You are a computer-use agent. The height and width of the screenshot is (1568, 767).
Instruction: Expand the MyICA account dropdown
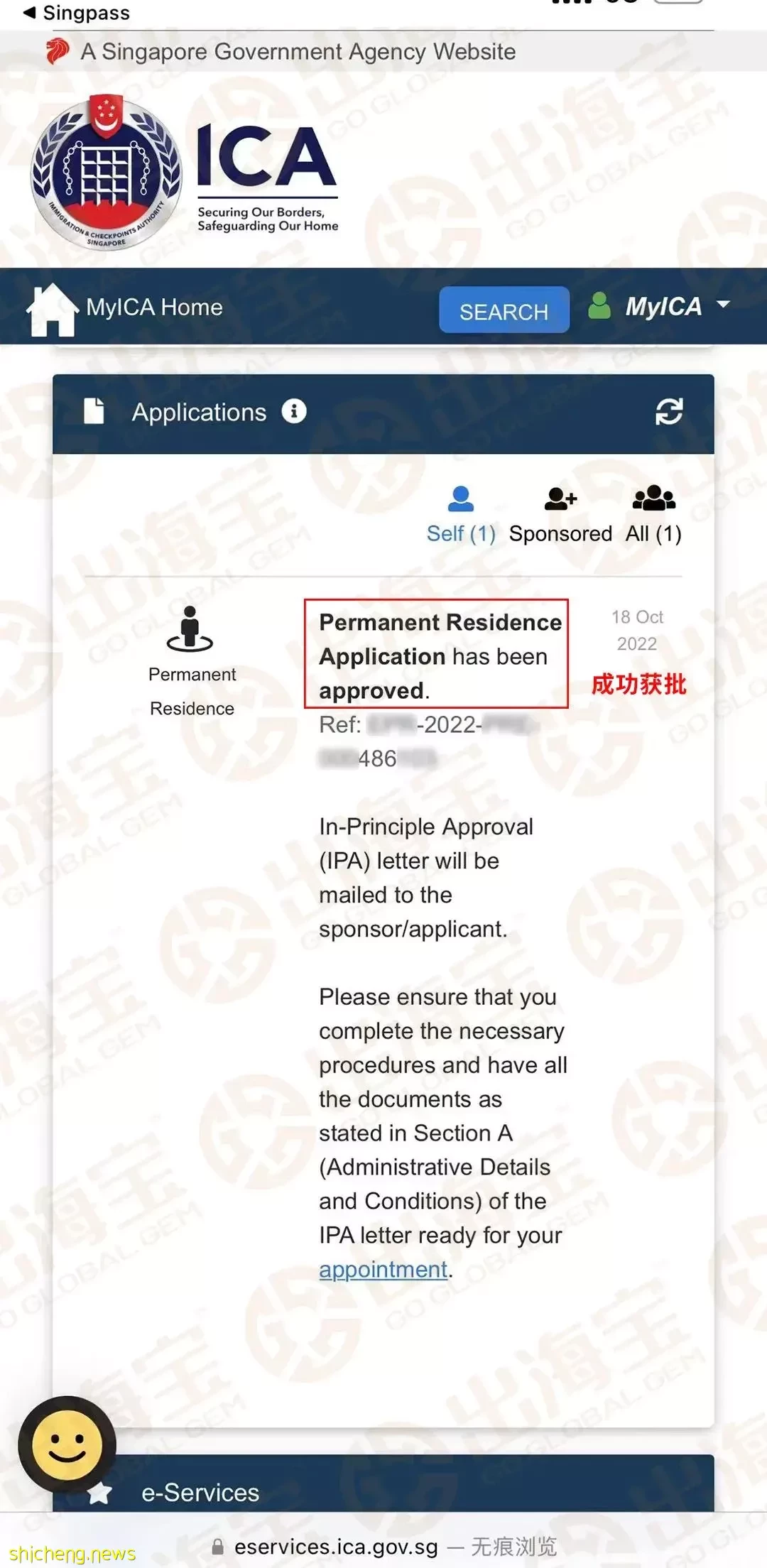click(660, 307)
